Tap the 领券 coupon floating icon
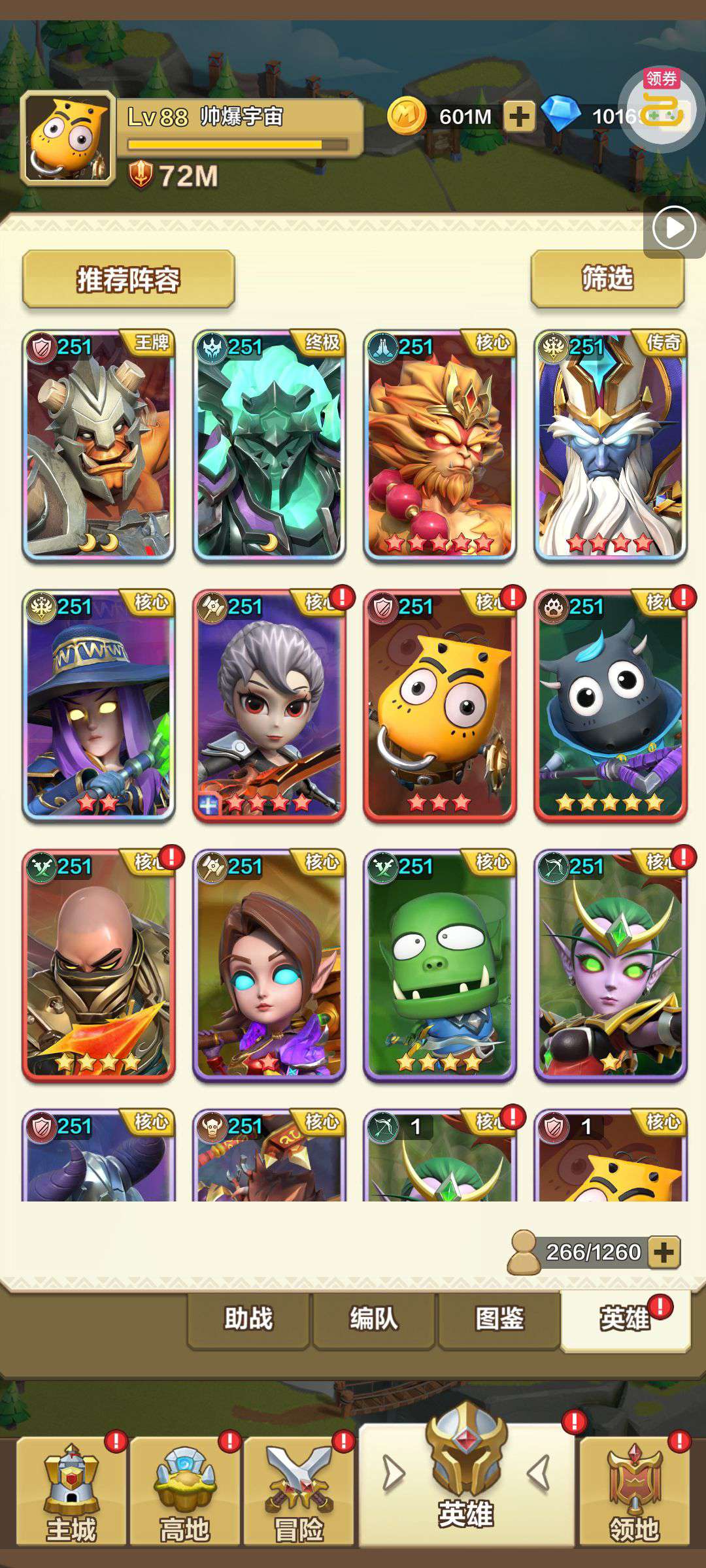Viewport: 706px width, 1568px height. coord(662,108)
